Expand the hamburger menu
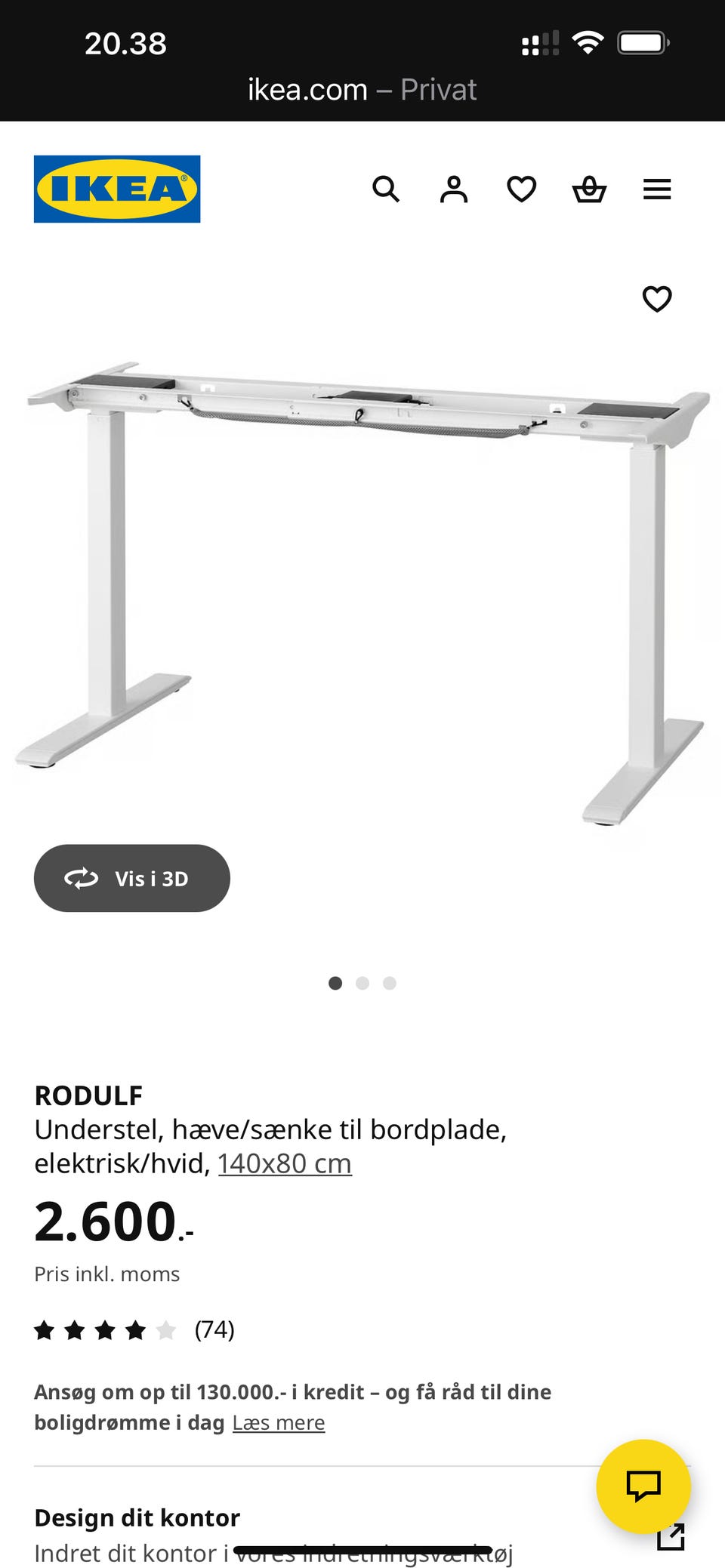725x1568 pixels. [x=656, y=189]
